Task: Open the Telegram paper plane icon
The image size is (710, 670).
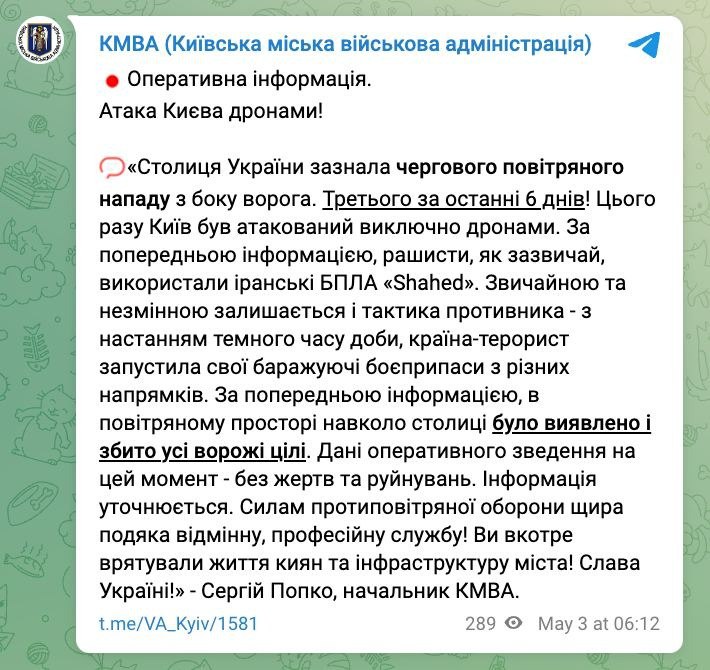Action: click(x=643, y=45)
